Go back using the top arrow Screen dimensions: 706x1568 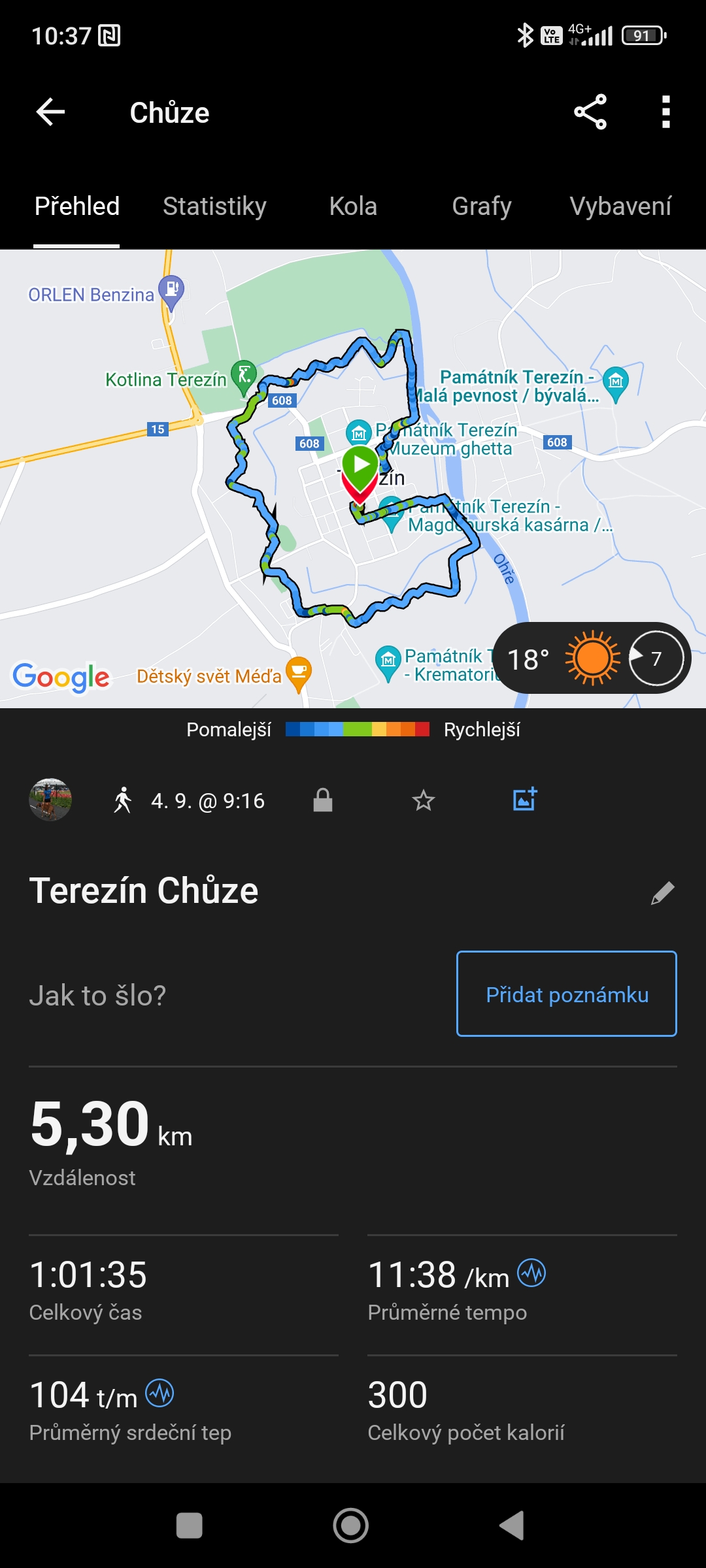coord(50,112)
